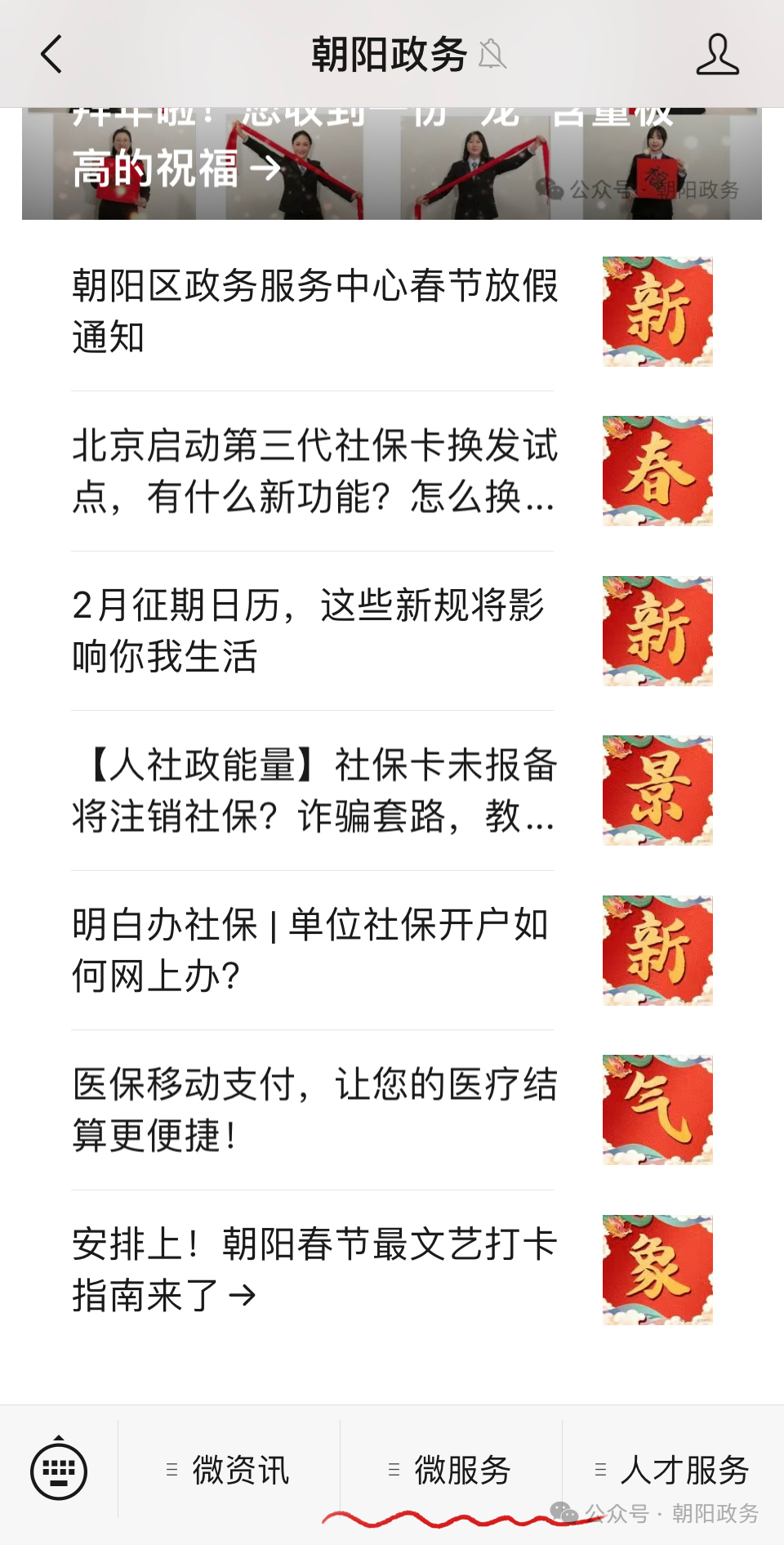Viewport: 784px width, 1545px height.
Task: Expand the 微资讯 menu
Action: click(x=229, y=1470)
